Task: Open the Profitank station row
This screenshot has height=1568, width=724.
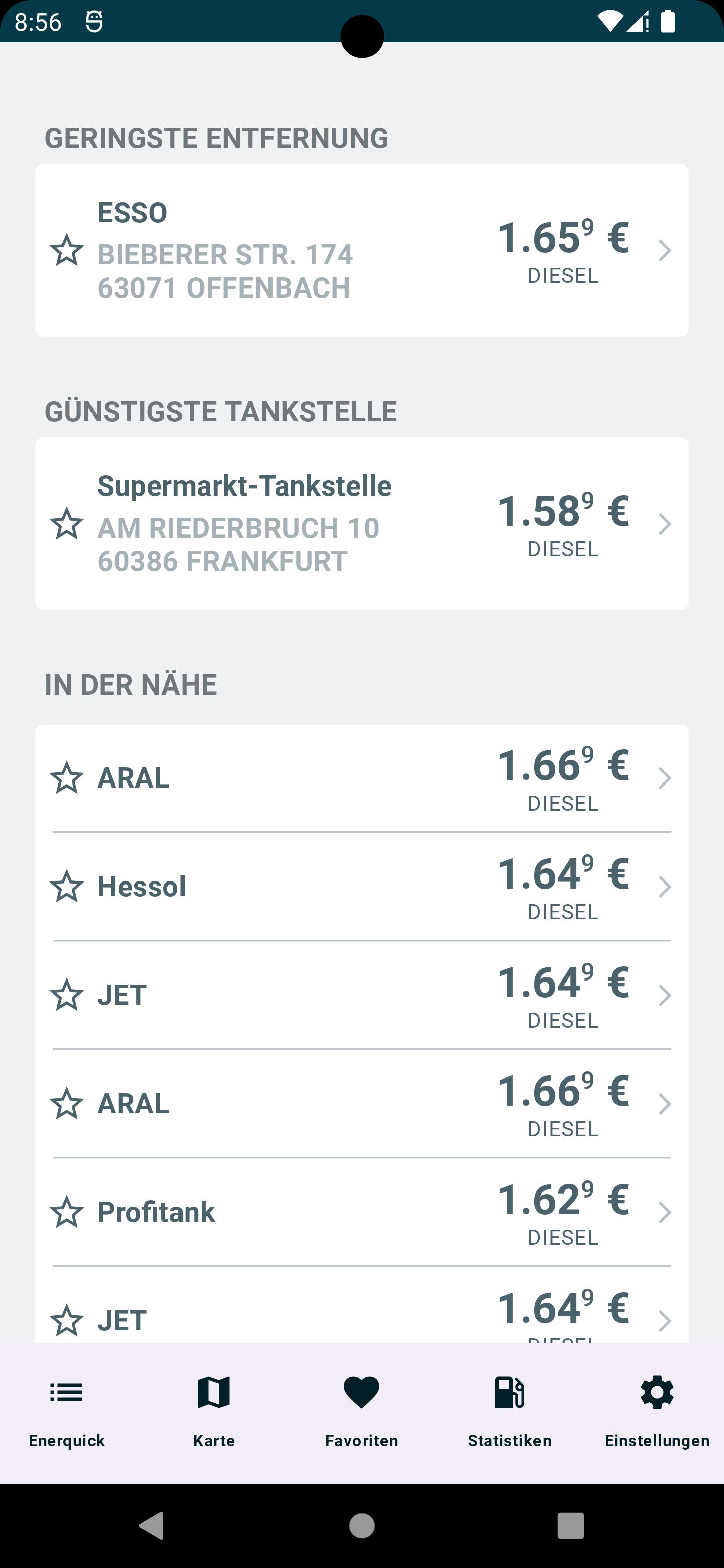Action: [x=361, y=1212]
